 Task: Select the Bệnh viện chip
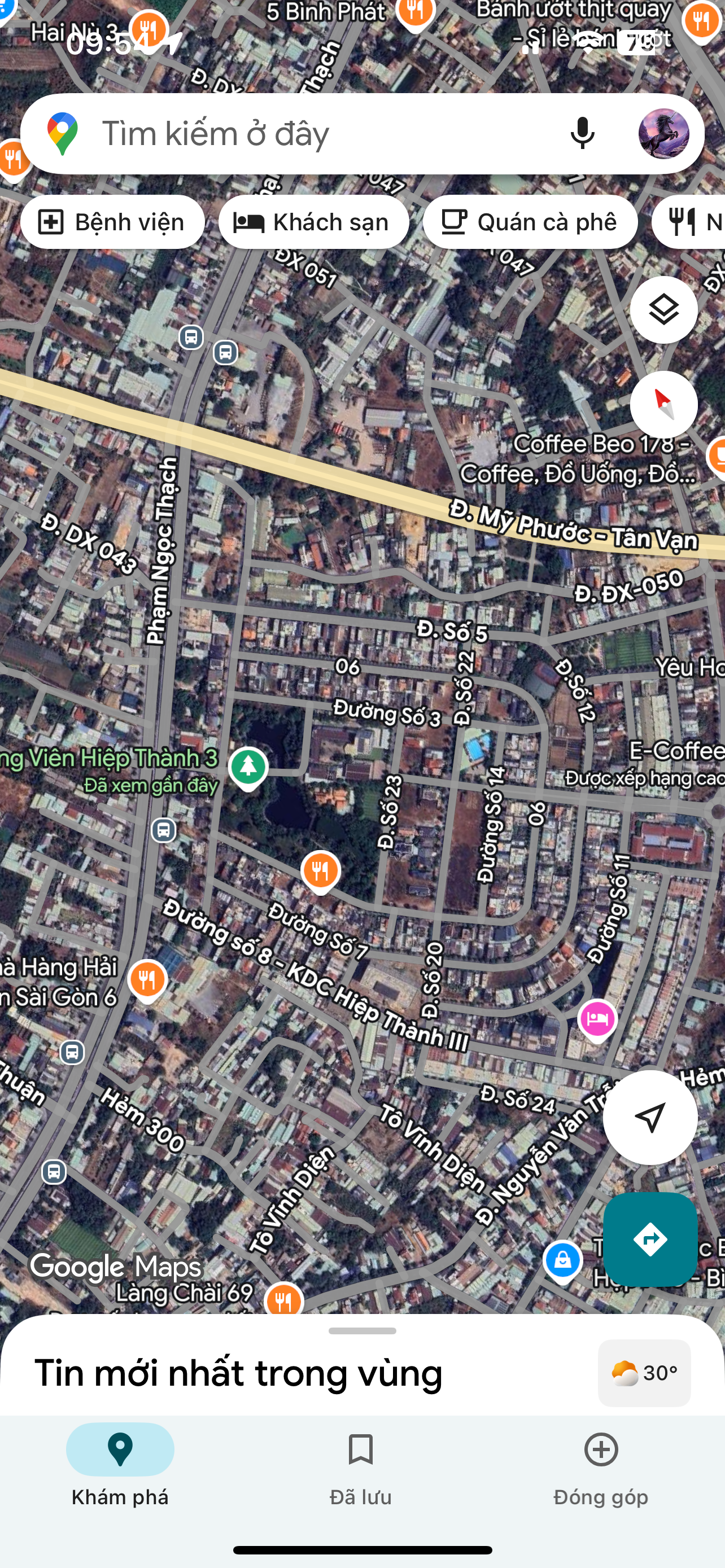tap(112, 222)
